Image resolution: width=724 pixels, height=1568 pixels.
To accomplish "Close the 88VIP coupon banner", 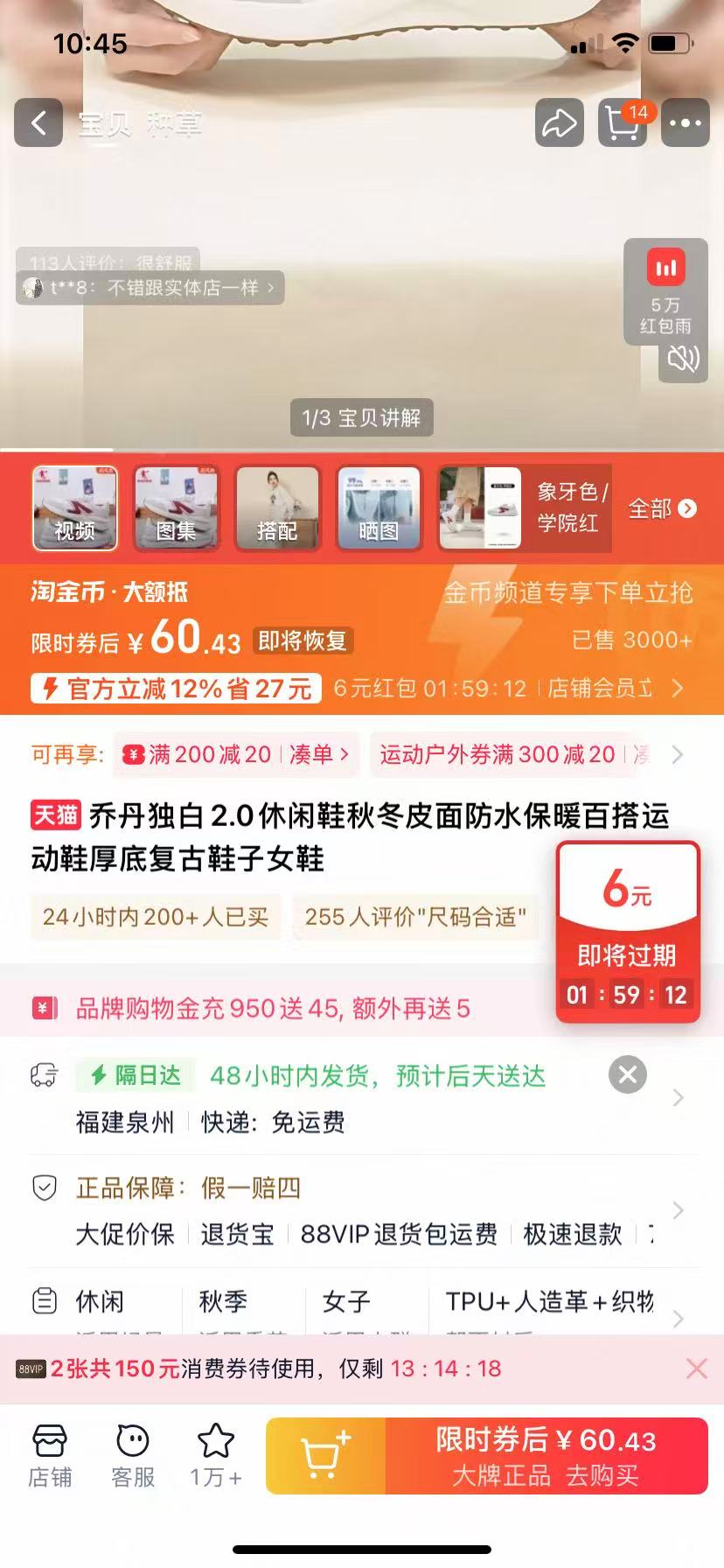I will [x=696, y=1368].
